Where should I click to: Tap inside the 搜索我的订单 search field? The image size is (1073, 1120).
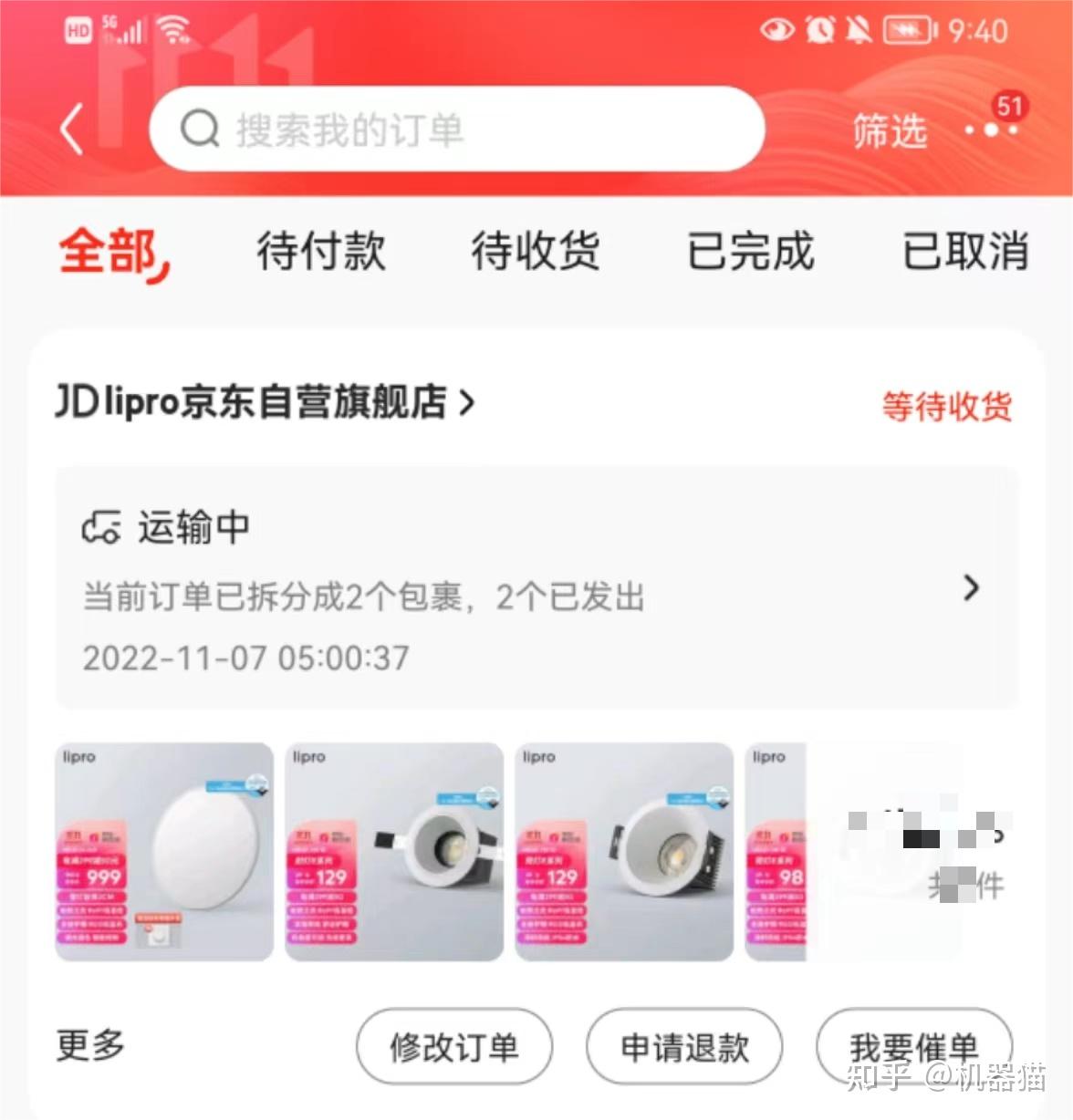[x=411, y=129]
